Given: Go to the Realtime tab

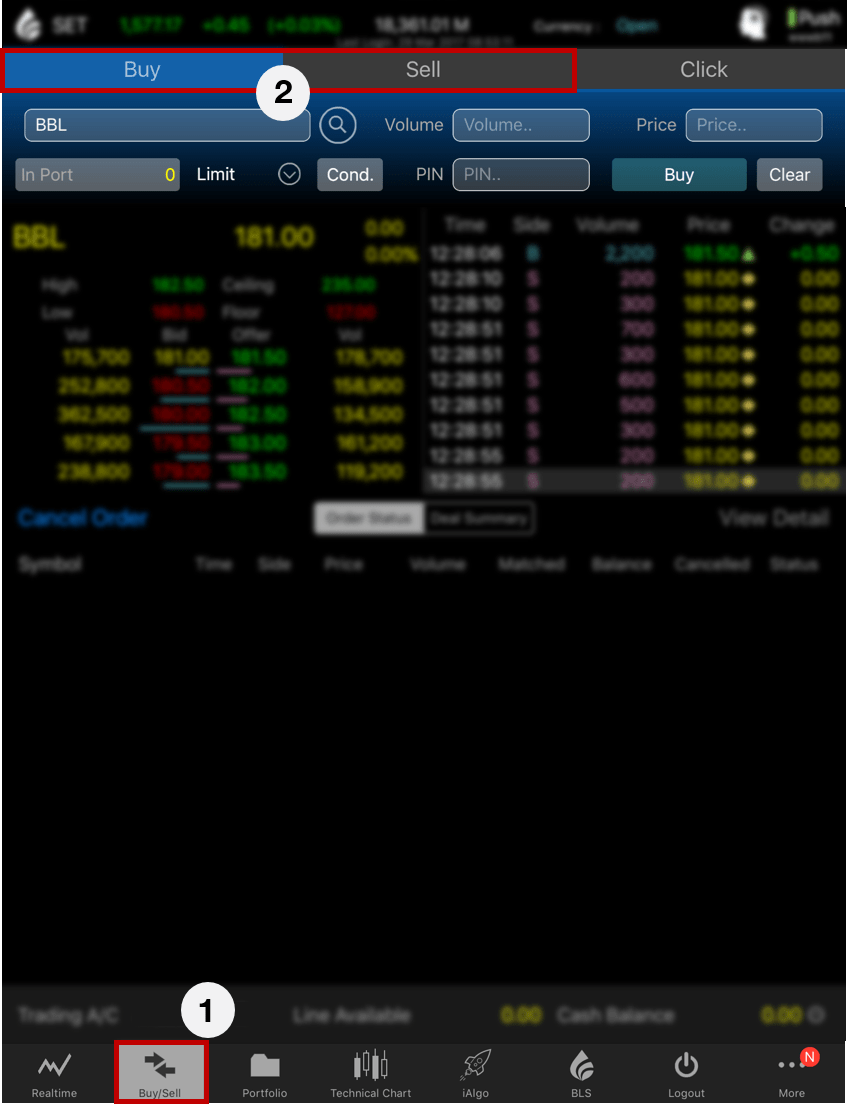Looking at the screenshot, I should tap(54, 1073).
